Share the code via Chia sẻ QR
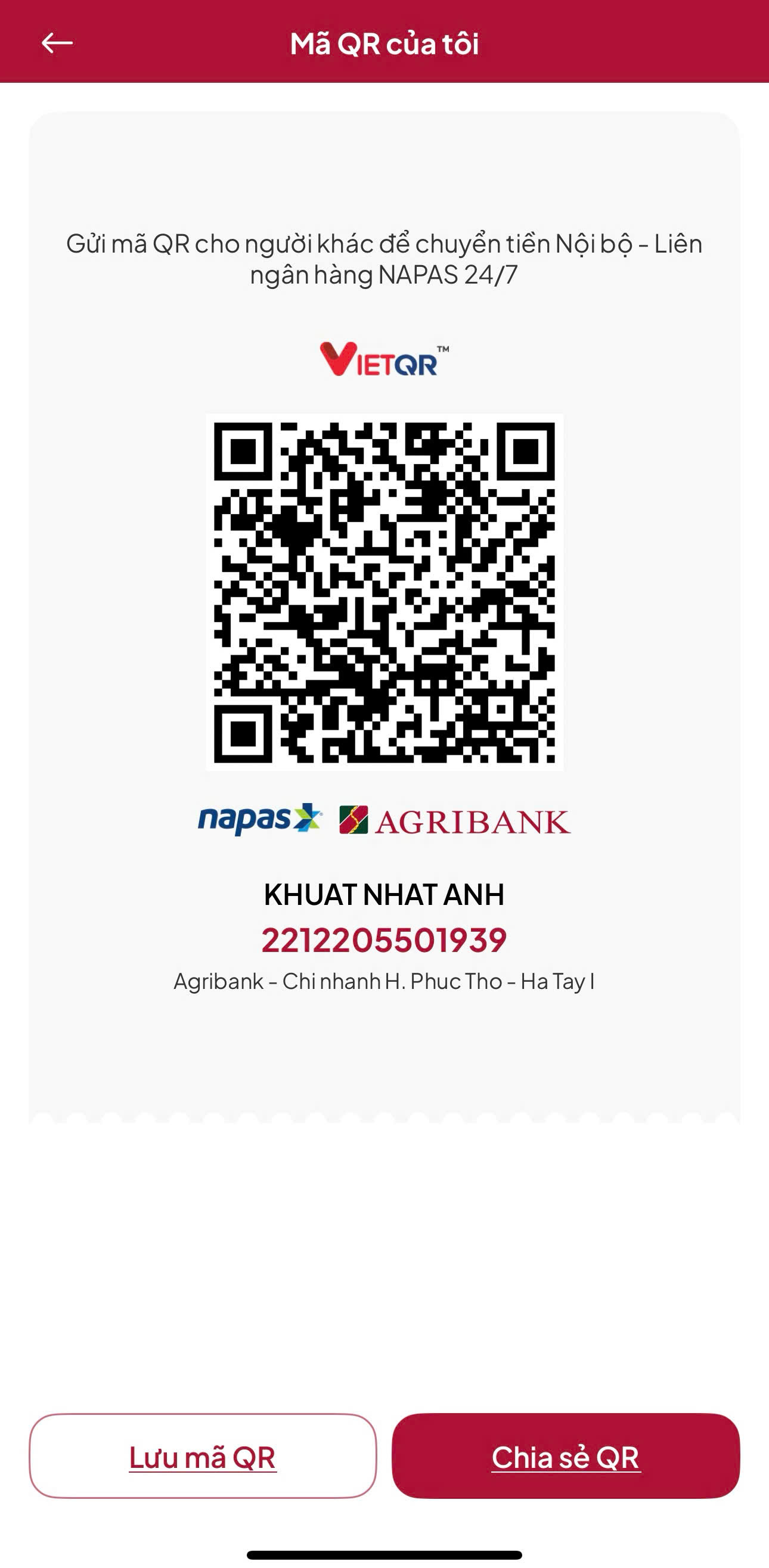Image resolution: width=769 pixels, height=1568 pixels. [566, 1457]
